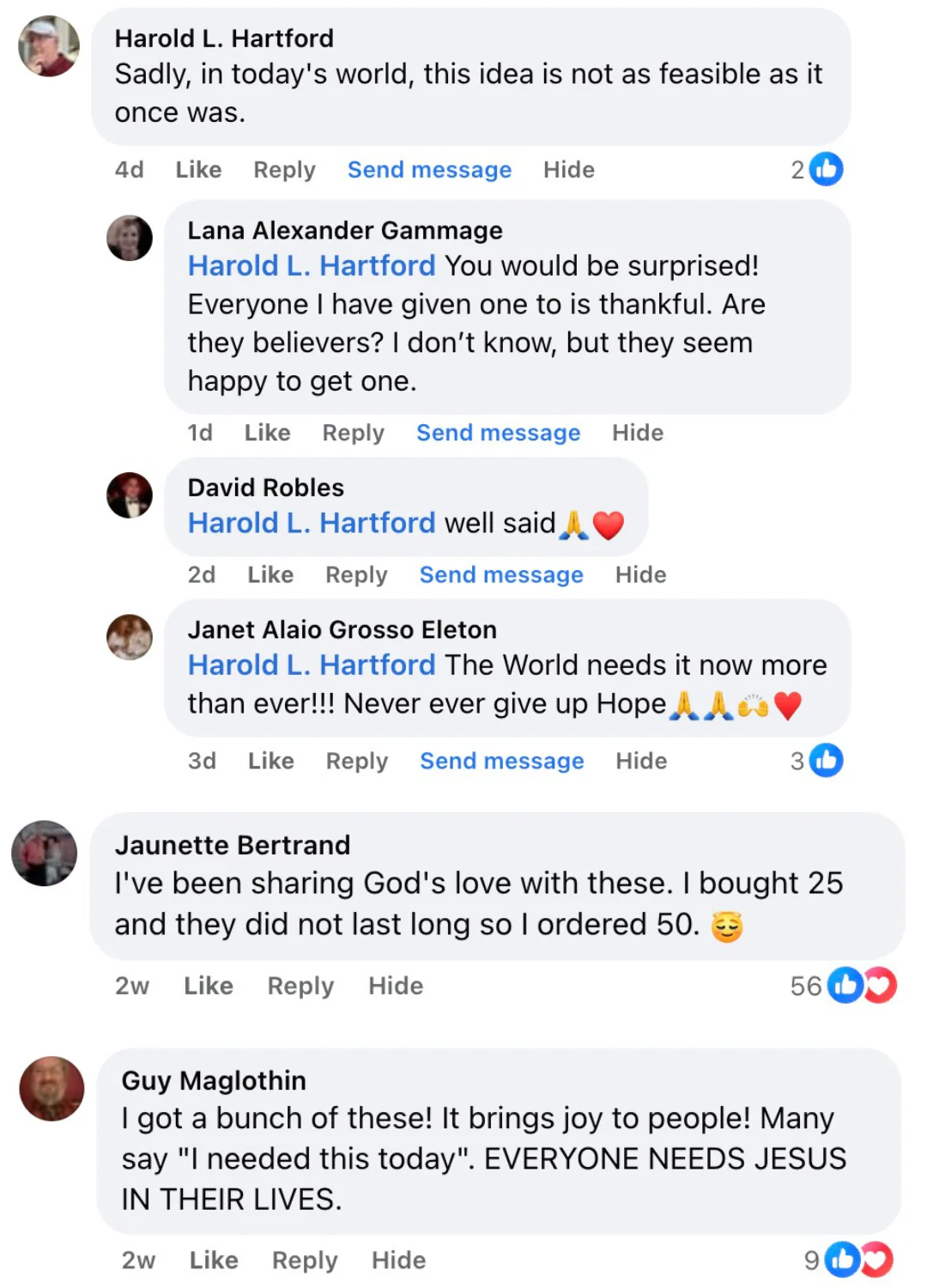Reply to Harold L. Hartford's comment
The width and height of the screenshot is (927, 1288).
[284, 170]
